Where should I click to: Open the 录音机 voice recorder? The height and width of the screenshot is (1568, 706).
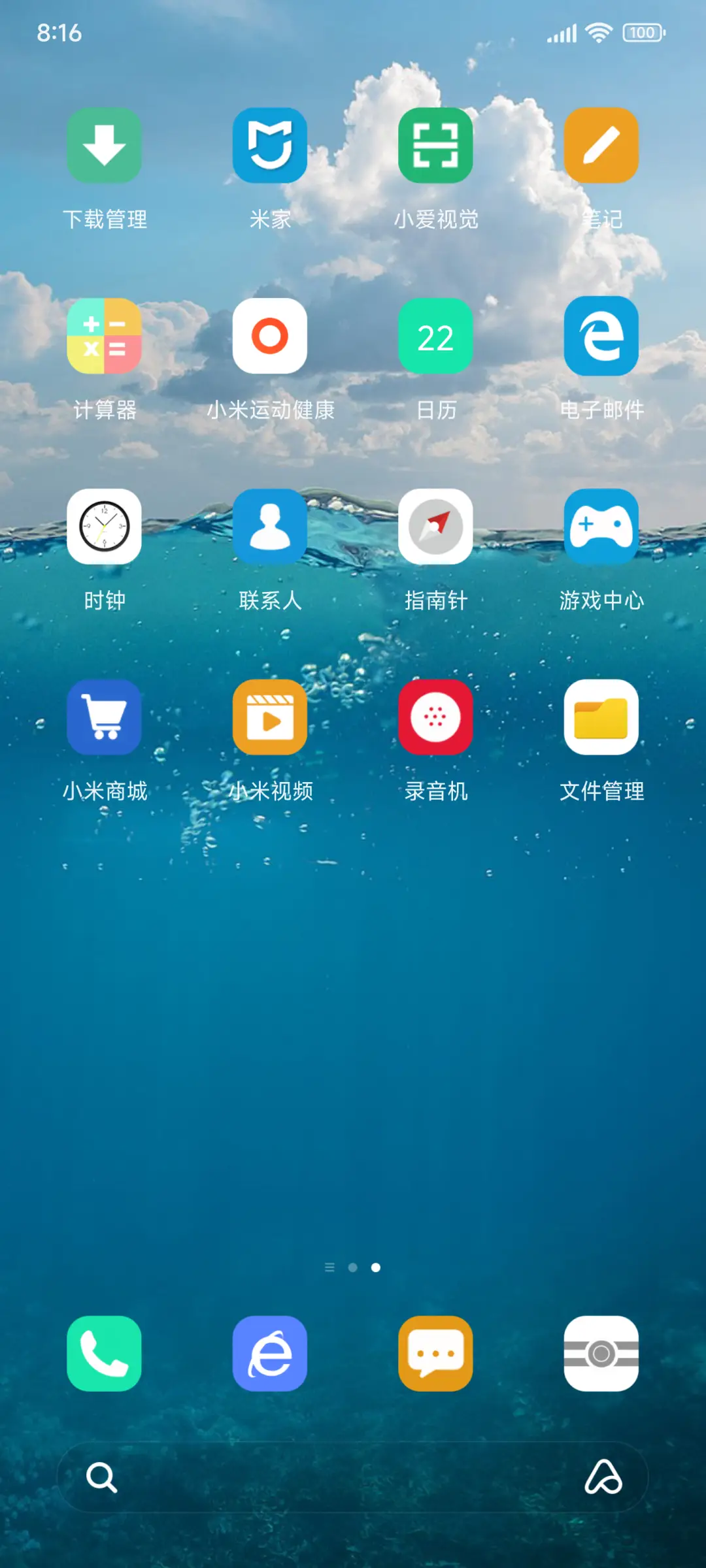coord(435,717)
